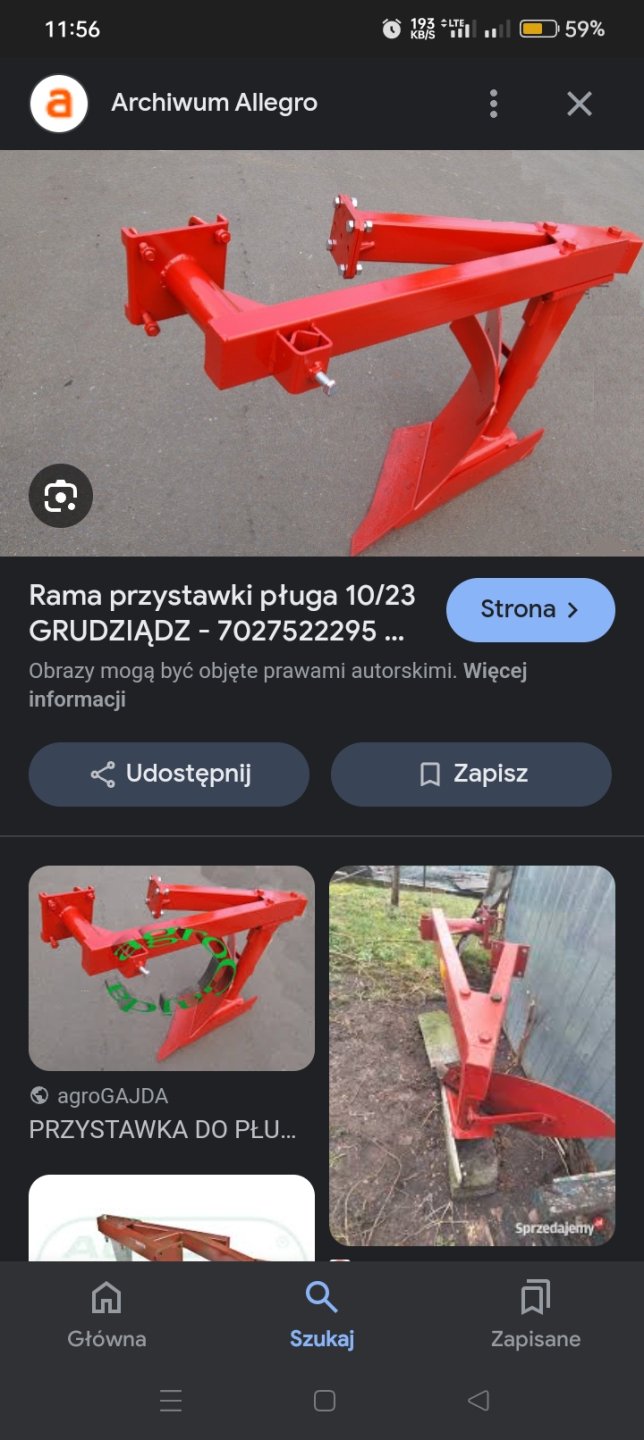This screenshot has width=644, height=1440.
Task: Share image using Udostępnij
Action: [x=169, y=774]
